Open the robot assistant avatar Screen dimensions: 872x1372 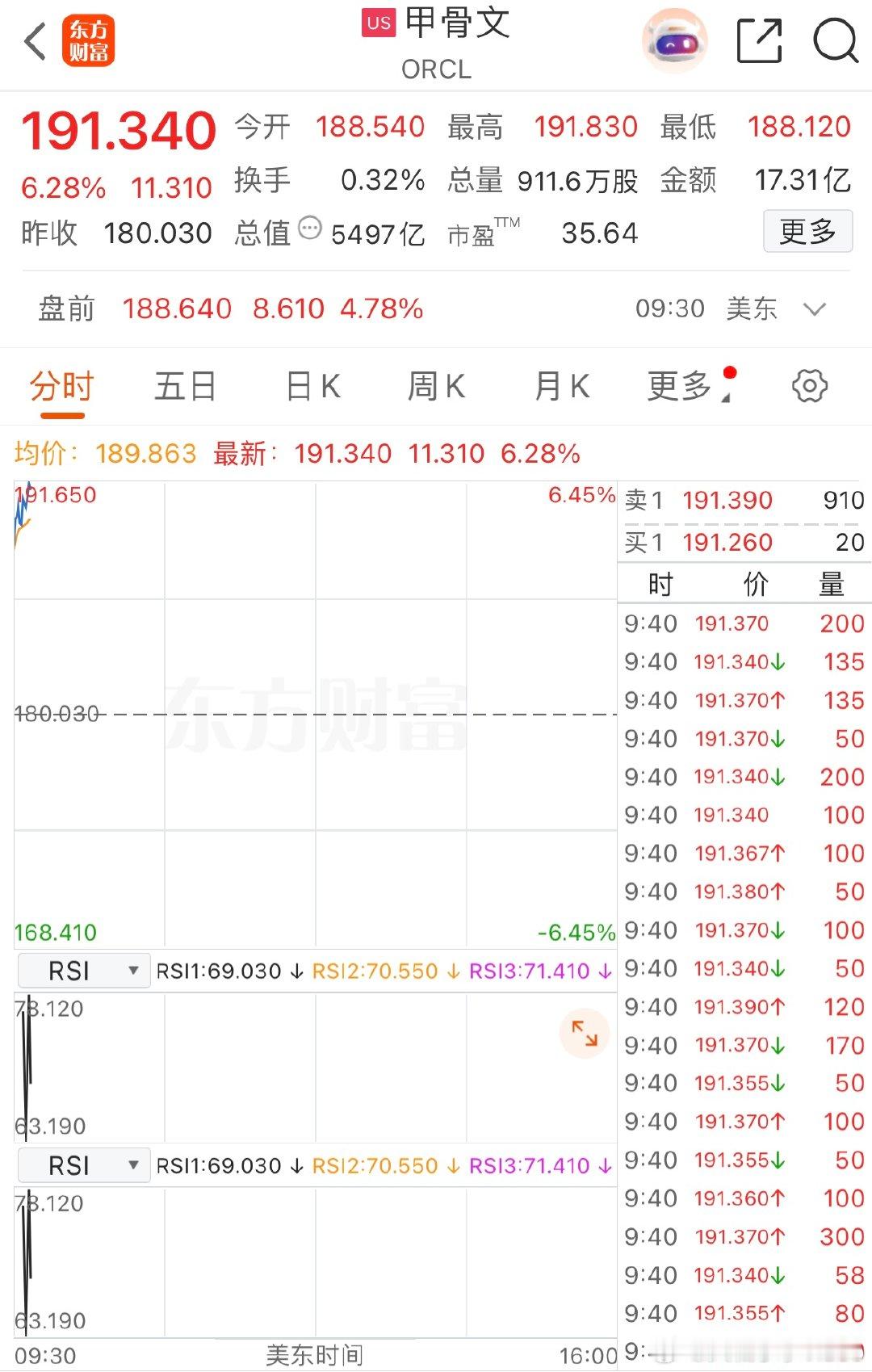(675, 40)
